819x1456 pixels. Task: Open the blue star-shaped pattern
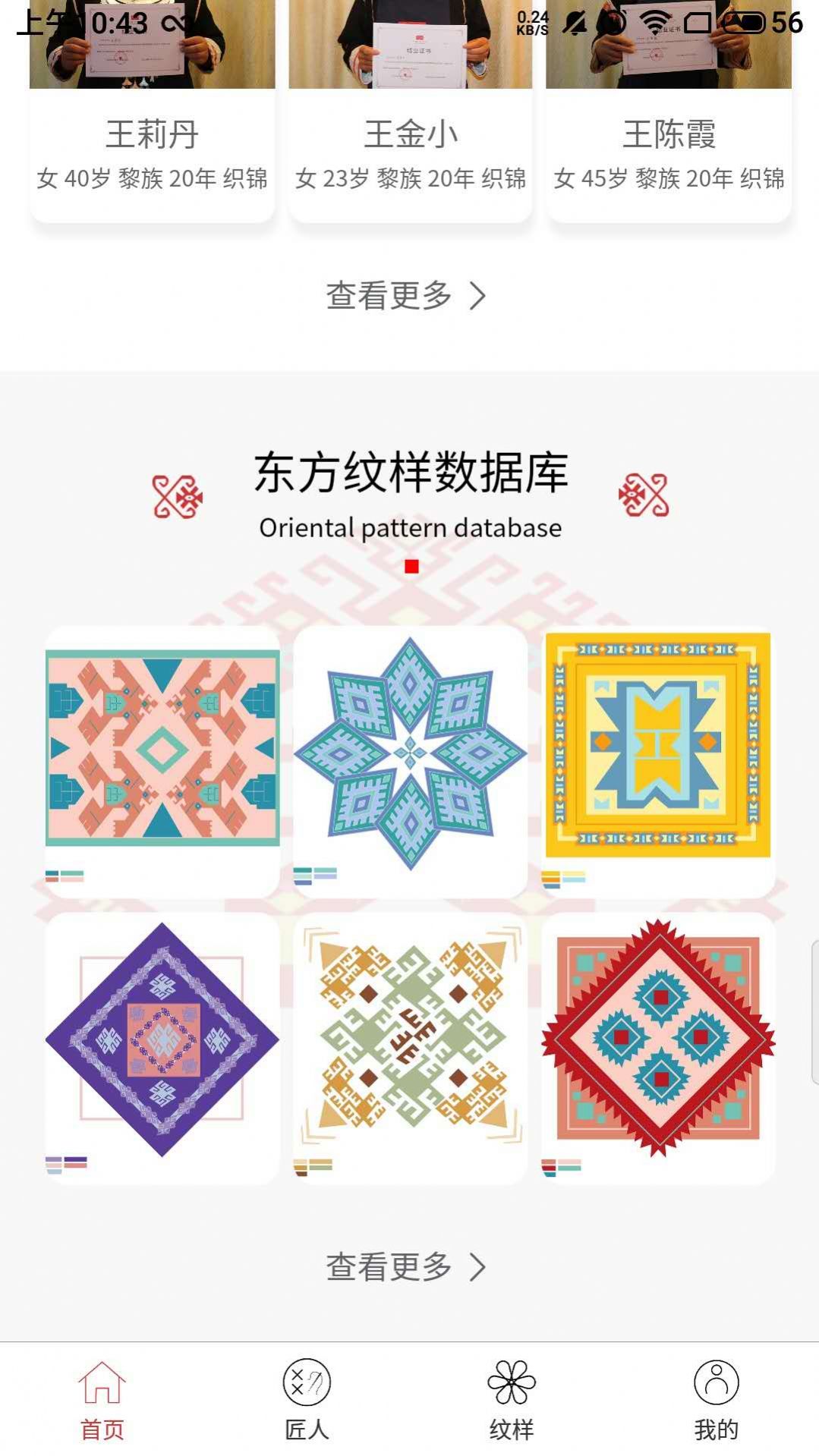tap(410, 753)
